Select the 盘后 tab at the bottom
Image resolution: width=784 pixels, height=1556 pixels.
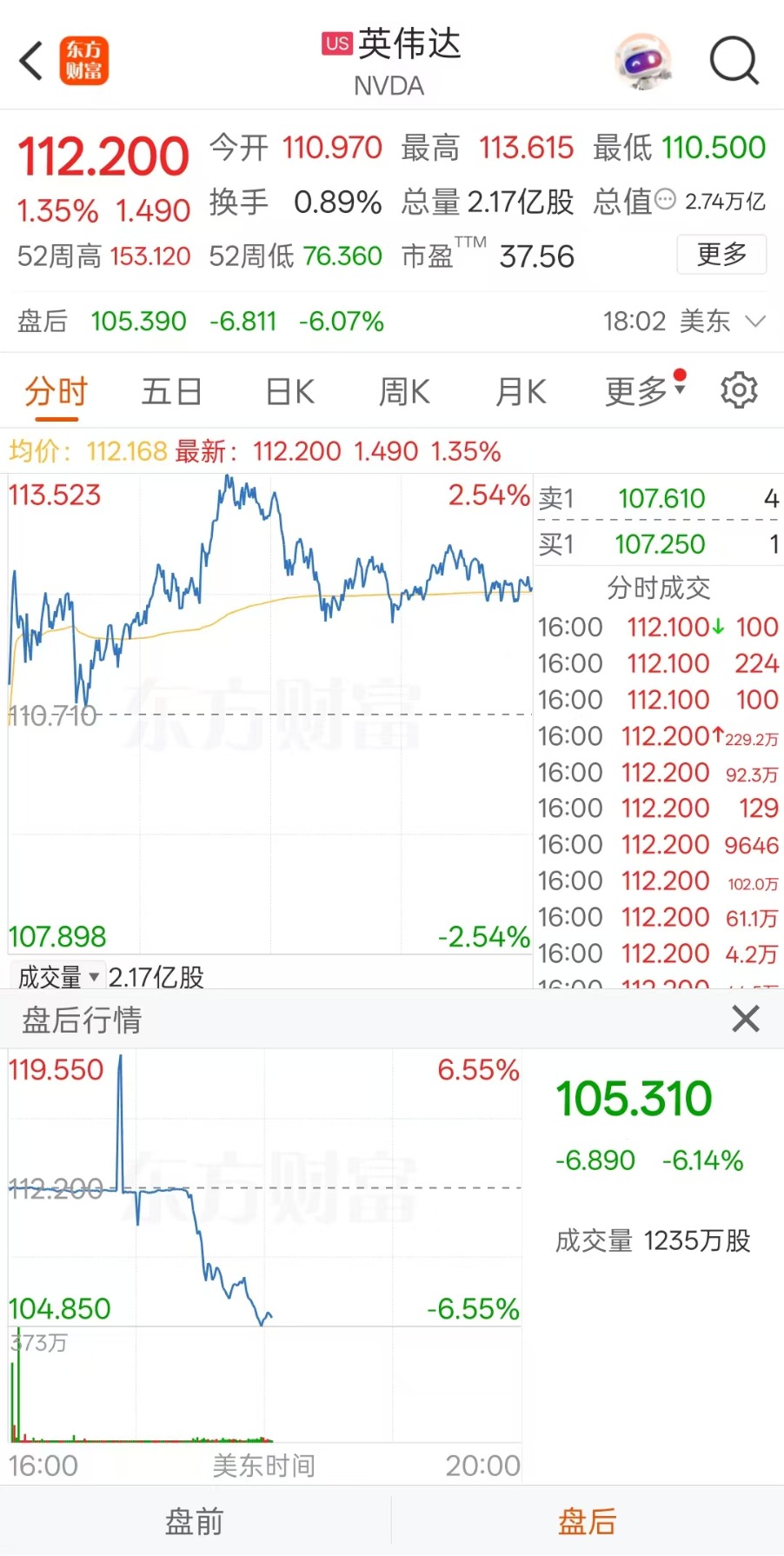pyautogui.click(x=588, y=1521)
